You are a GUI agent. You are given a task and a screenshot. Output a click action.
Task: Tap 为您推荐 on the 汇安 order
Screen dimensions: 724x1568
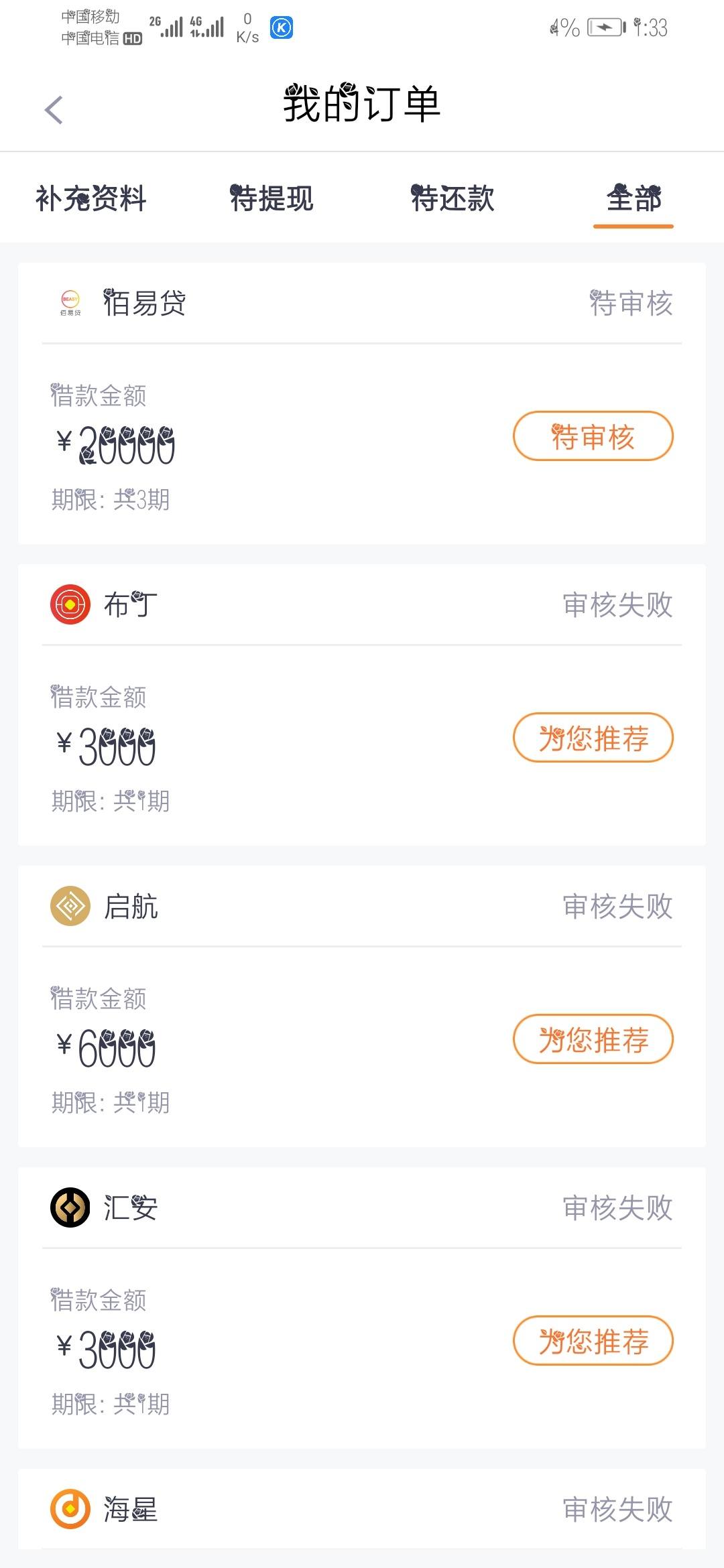[593, 1341]
